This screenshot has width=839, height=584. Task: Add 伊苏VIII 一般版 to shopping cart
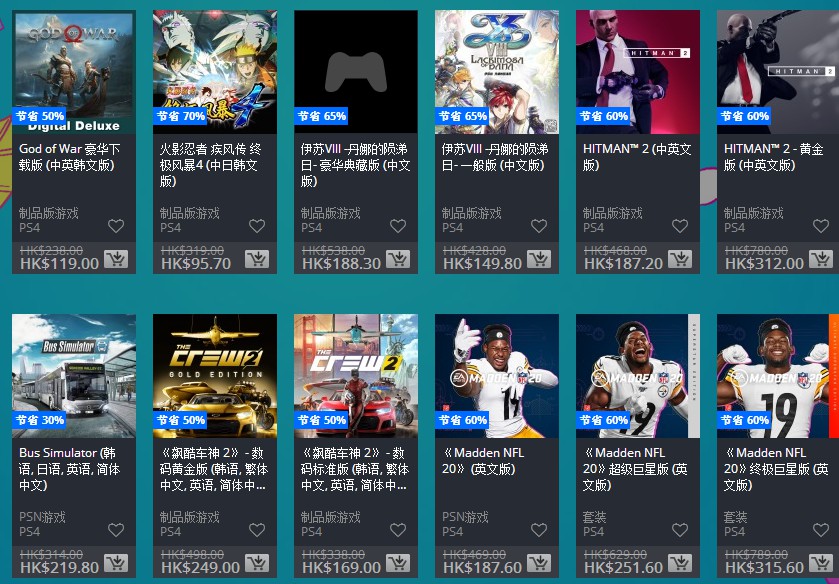(x=539, y=260)
